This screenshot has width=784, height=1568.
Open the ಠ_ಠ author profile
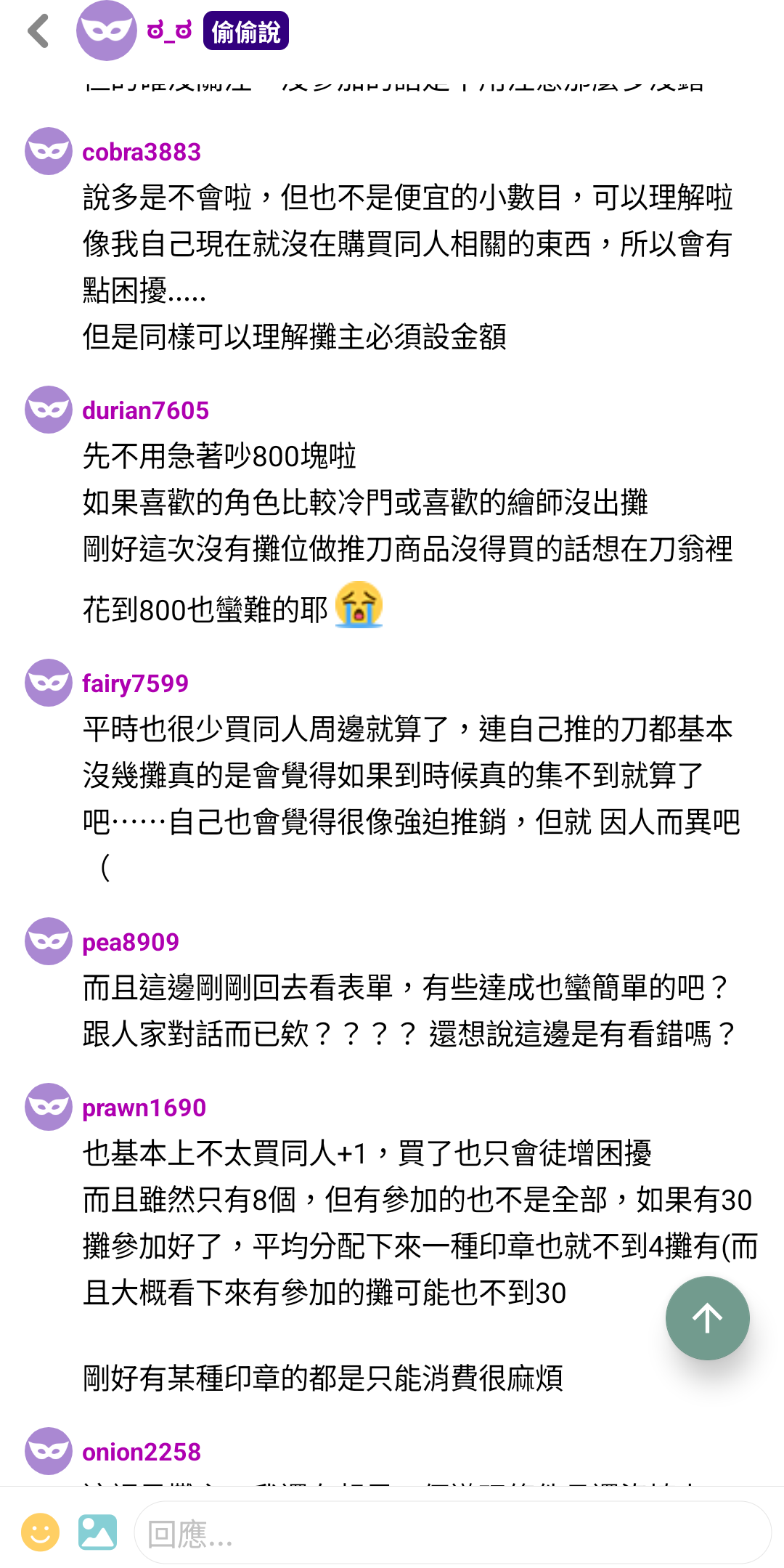[168, 31]
